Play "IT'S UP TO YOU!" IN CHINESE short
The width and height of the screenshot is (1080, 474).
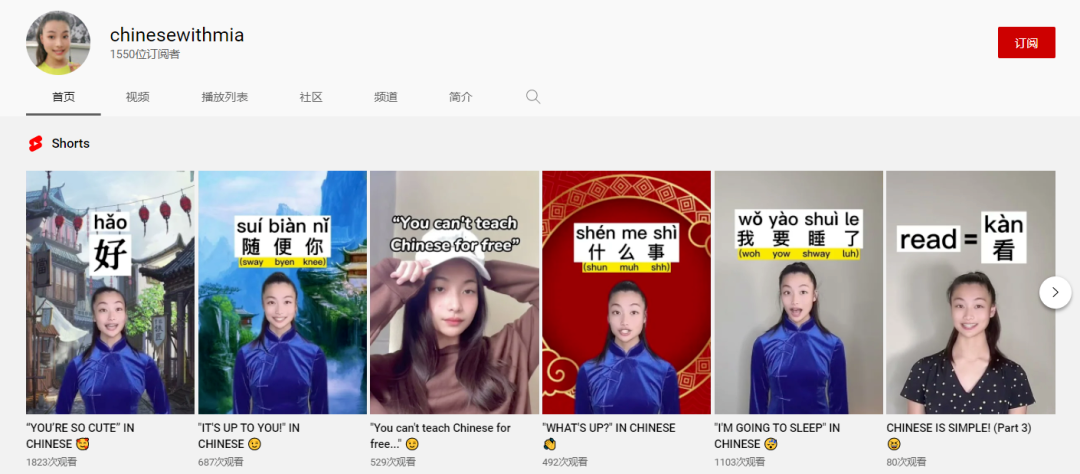(x=283, y=292)
